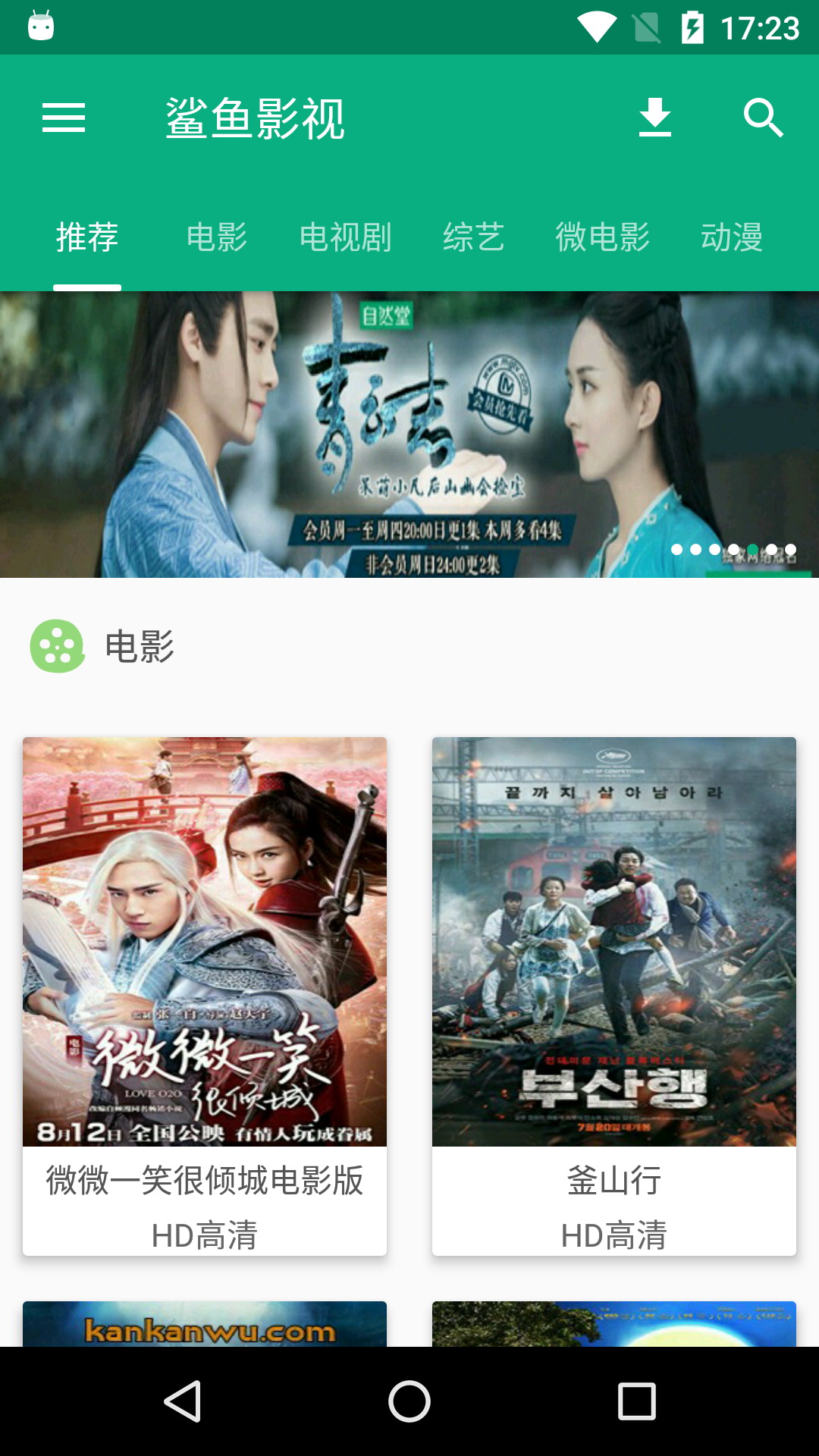Image resolution: width=819 pixels, height=1456 pixels.
Task: Go back with the system back button
Action: tap(182, 1401)
